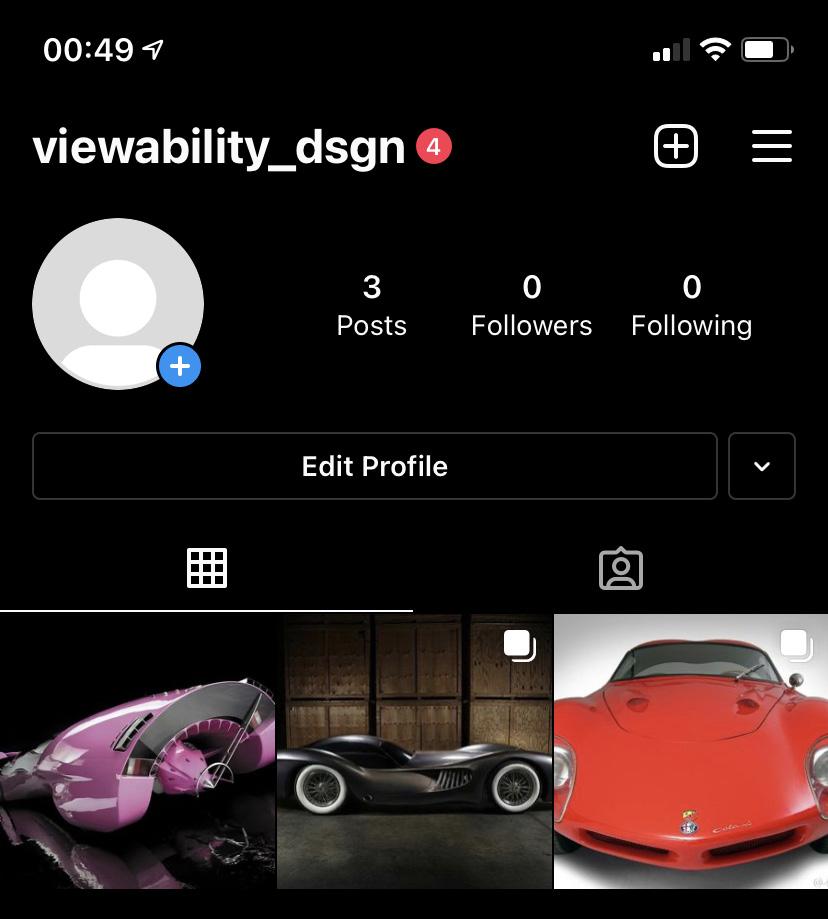View the Posts count
This screenshot has height=919, width=828.
coord(371,306)
